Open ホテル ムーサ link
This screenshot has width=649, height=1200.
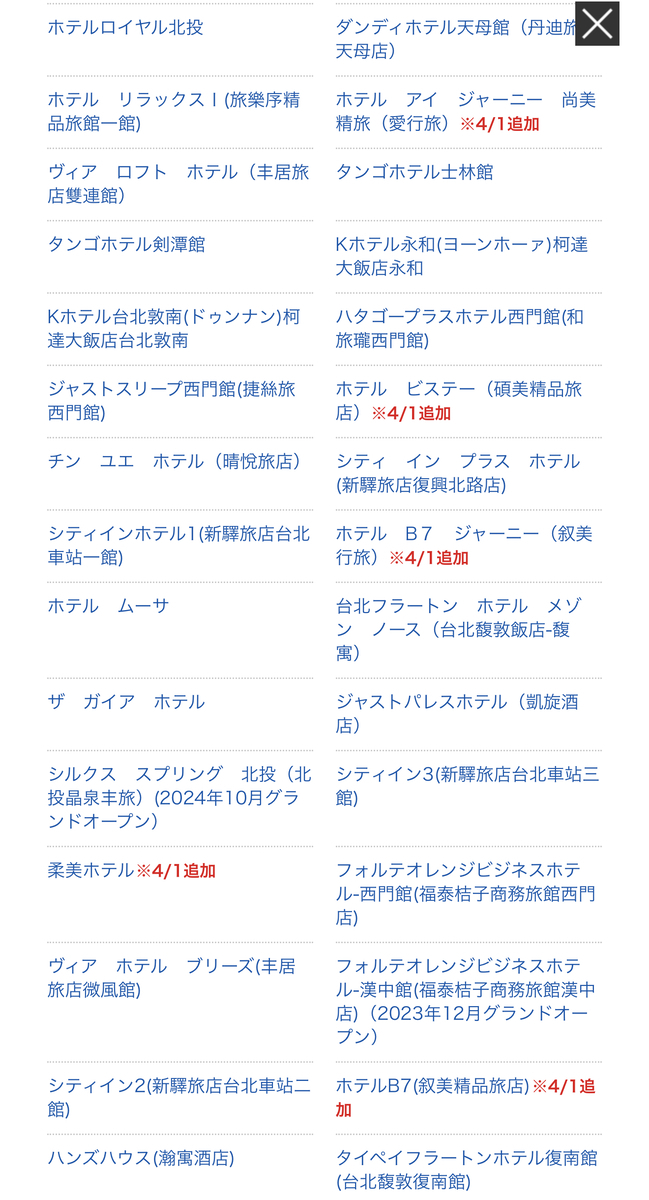(x=109, y=606)
